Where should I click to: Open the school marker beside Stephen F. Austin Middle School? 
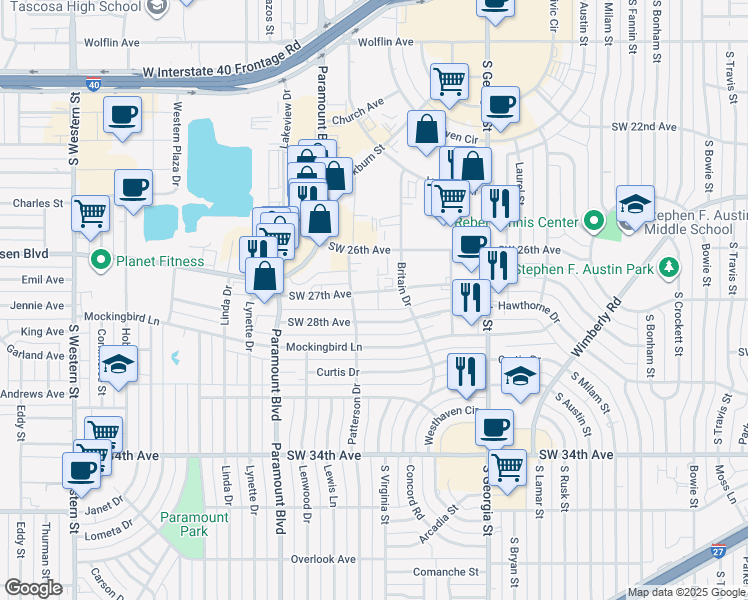coord(635,205)
